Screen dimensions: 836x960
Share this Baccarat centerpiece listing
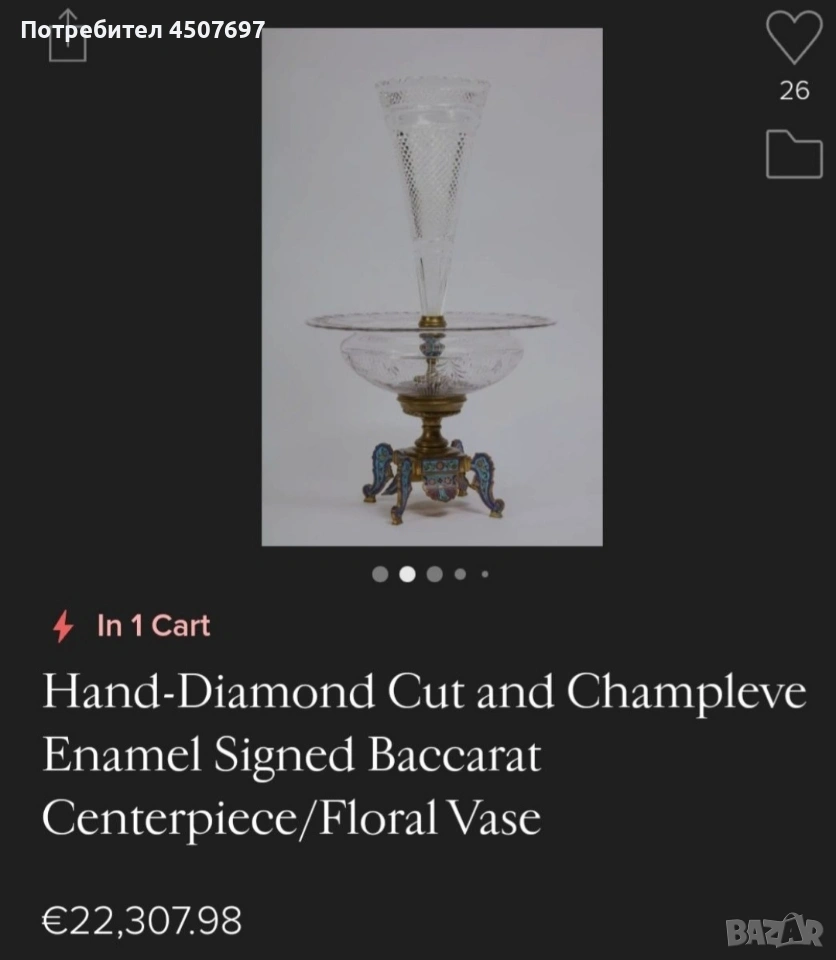pyautogui.click(x=67, y=36)
